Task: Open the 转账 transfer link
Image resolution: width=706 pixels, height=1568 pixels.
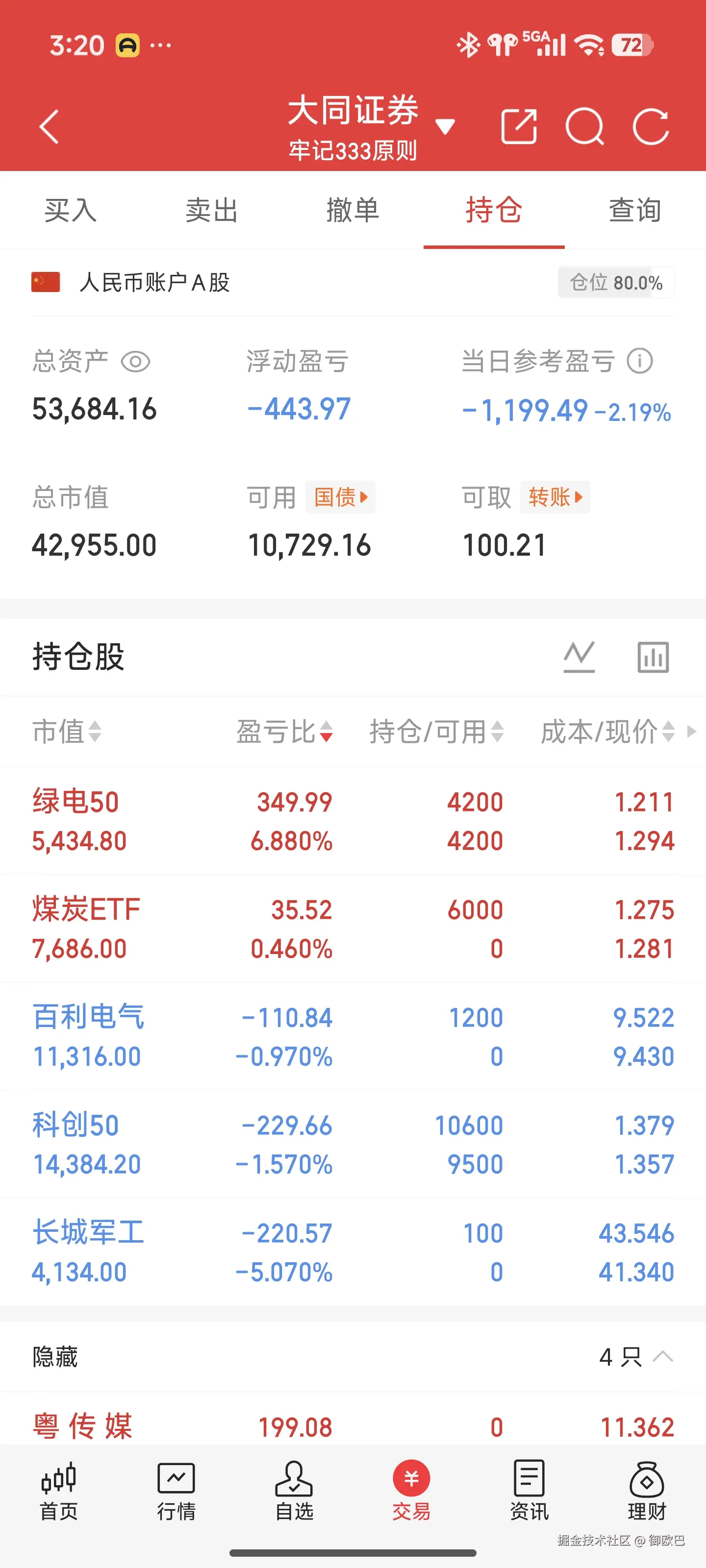Action: [555, 497]
